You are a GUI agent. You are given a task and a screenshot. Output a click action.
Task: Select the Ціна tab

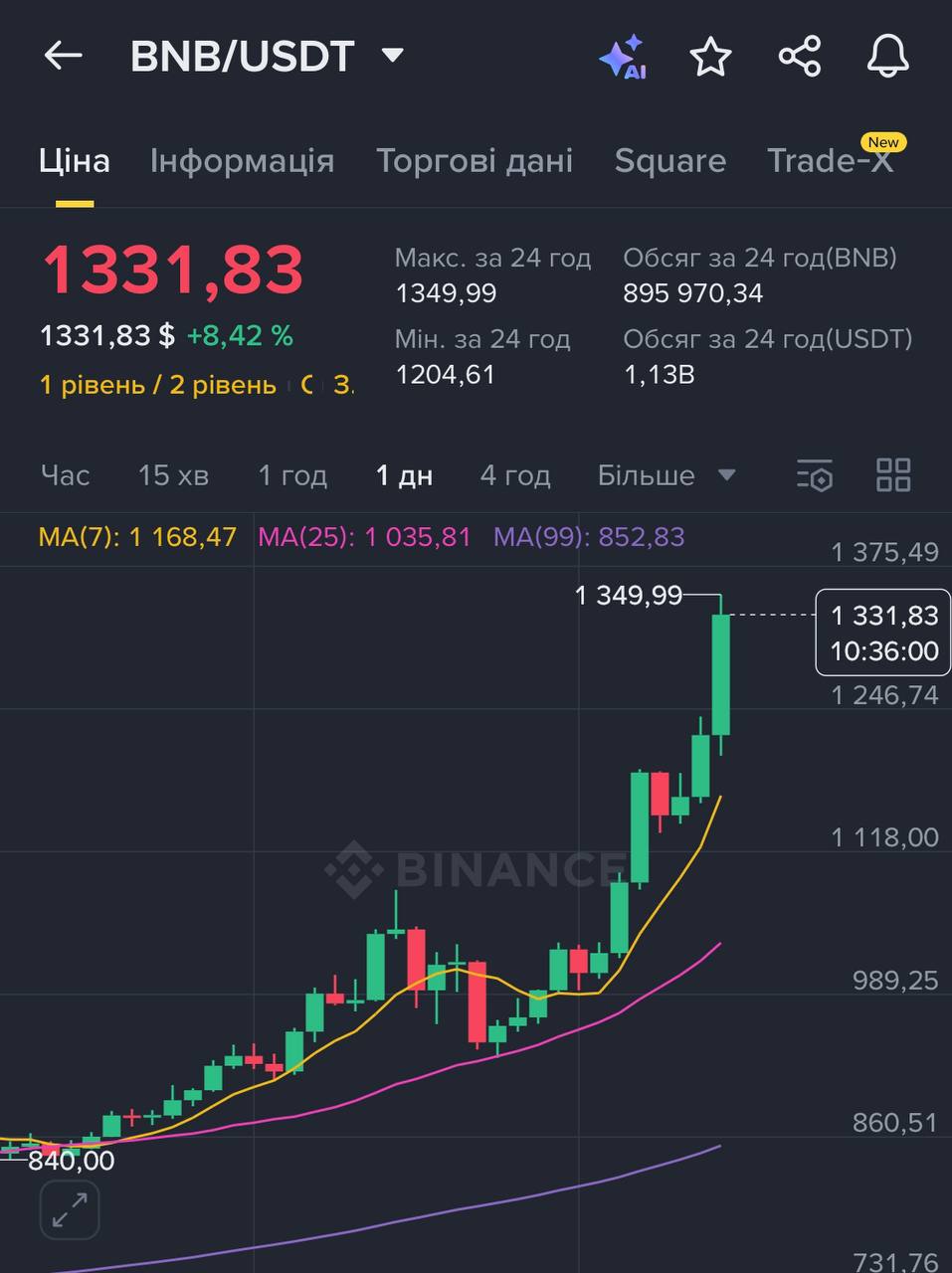[x=75, y=161]
